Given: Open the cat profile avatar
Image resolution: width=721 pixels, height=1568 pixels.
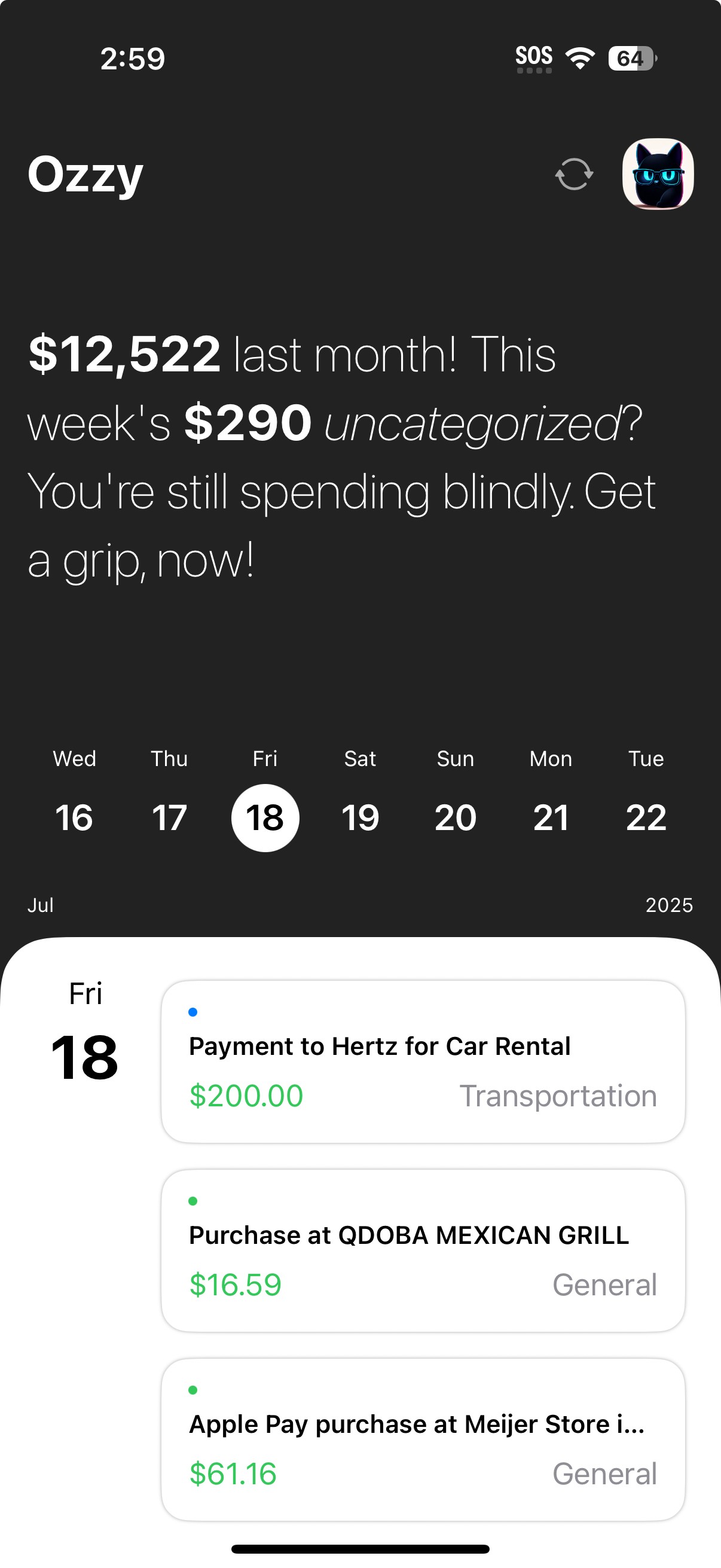Looking at the screenshot, I should 658,174.
